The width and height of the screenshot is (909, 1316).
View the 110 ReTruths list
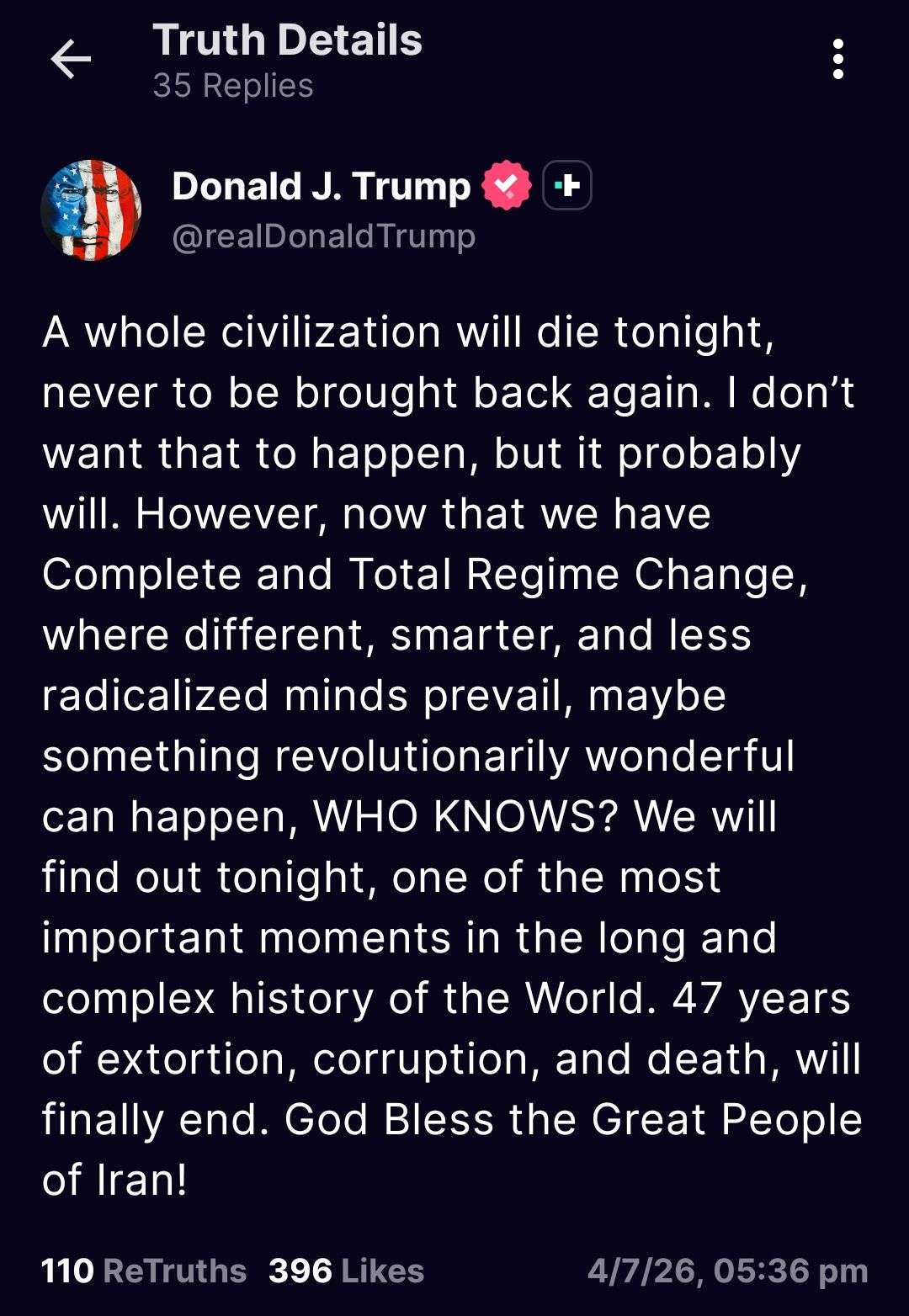coord(144,1271)
